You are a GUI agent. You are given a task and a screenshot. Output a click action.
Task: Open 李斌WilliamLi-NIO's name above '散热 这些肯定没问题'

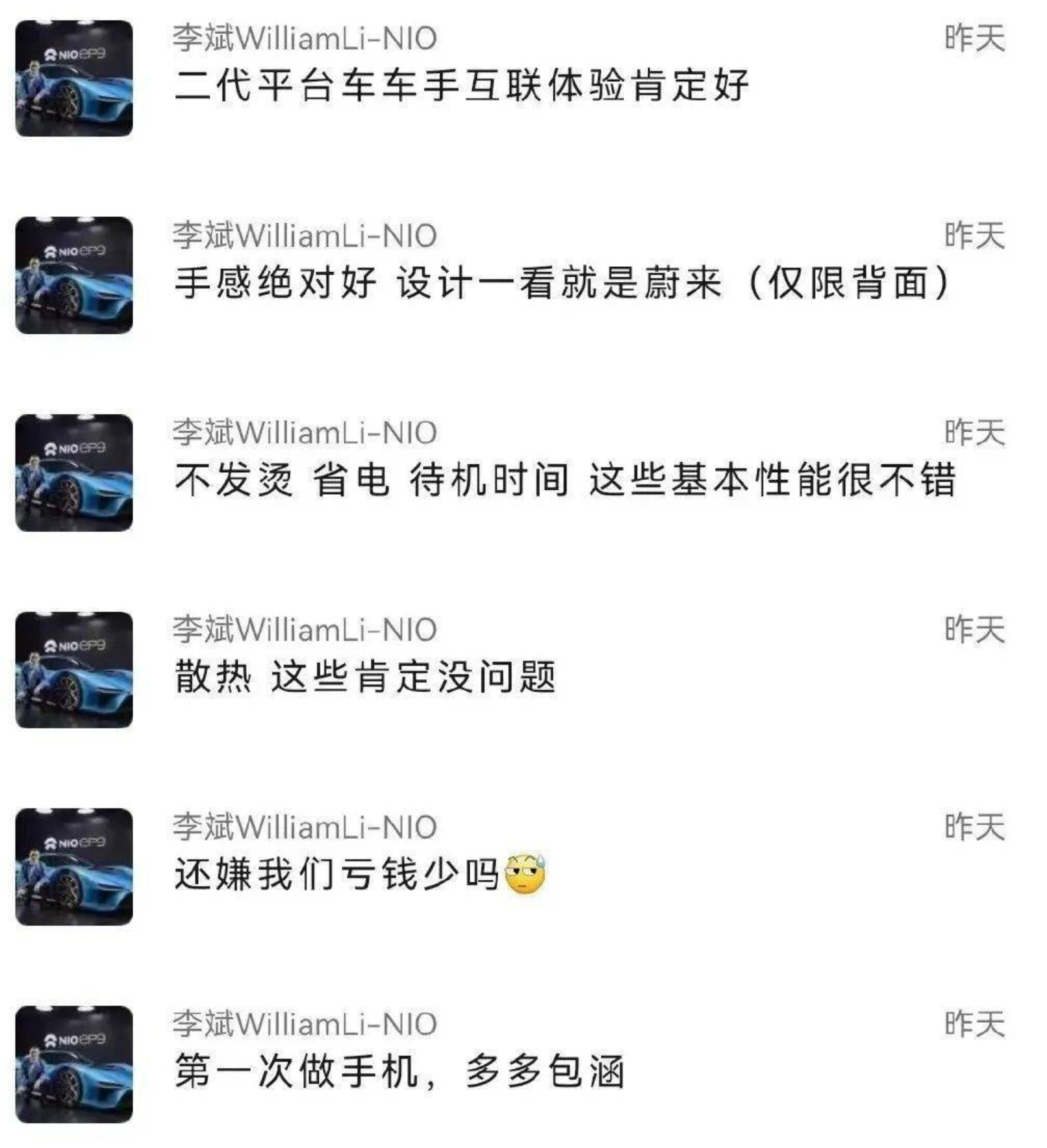tap(305, 629)
